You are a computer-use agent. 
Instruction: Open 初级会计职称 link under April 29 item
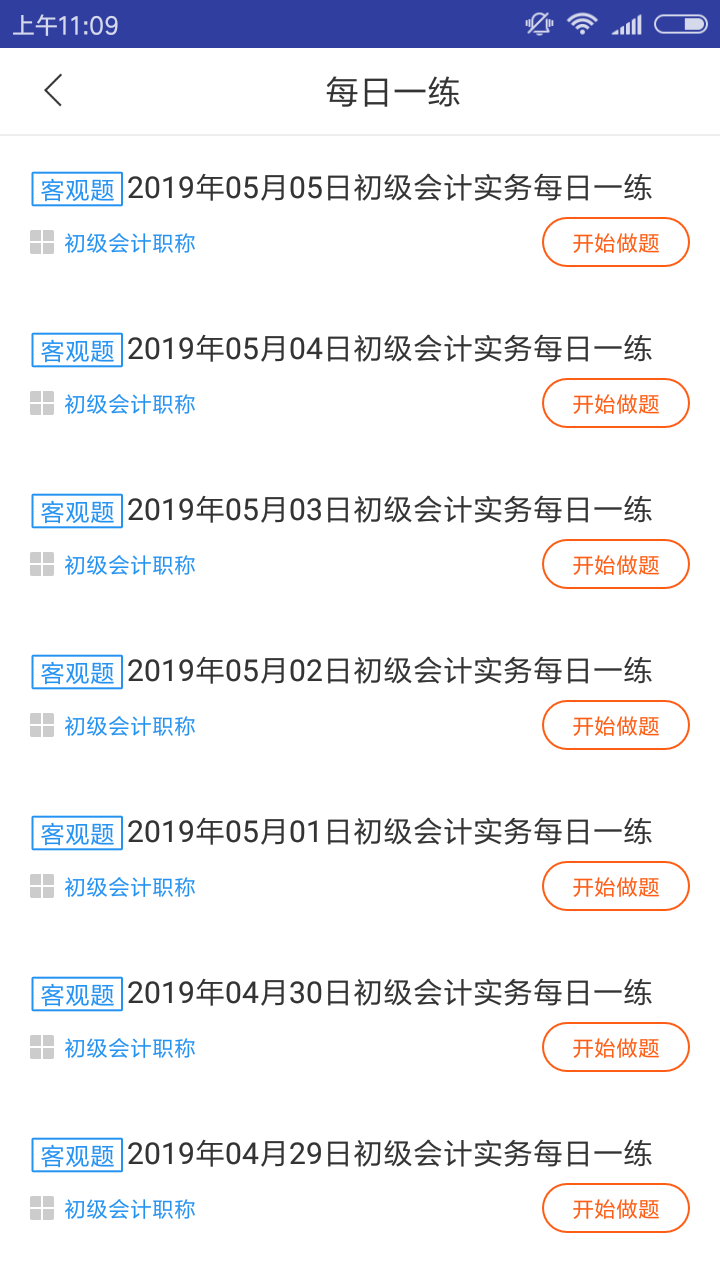[128, 1208]
